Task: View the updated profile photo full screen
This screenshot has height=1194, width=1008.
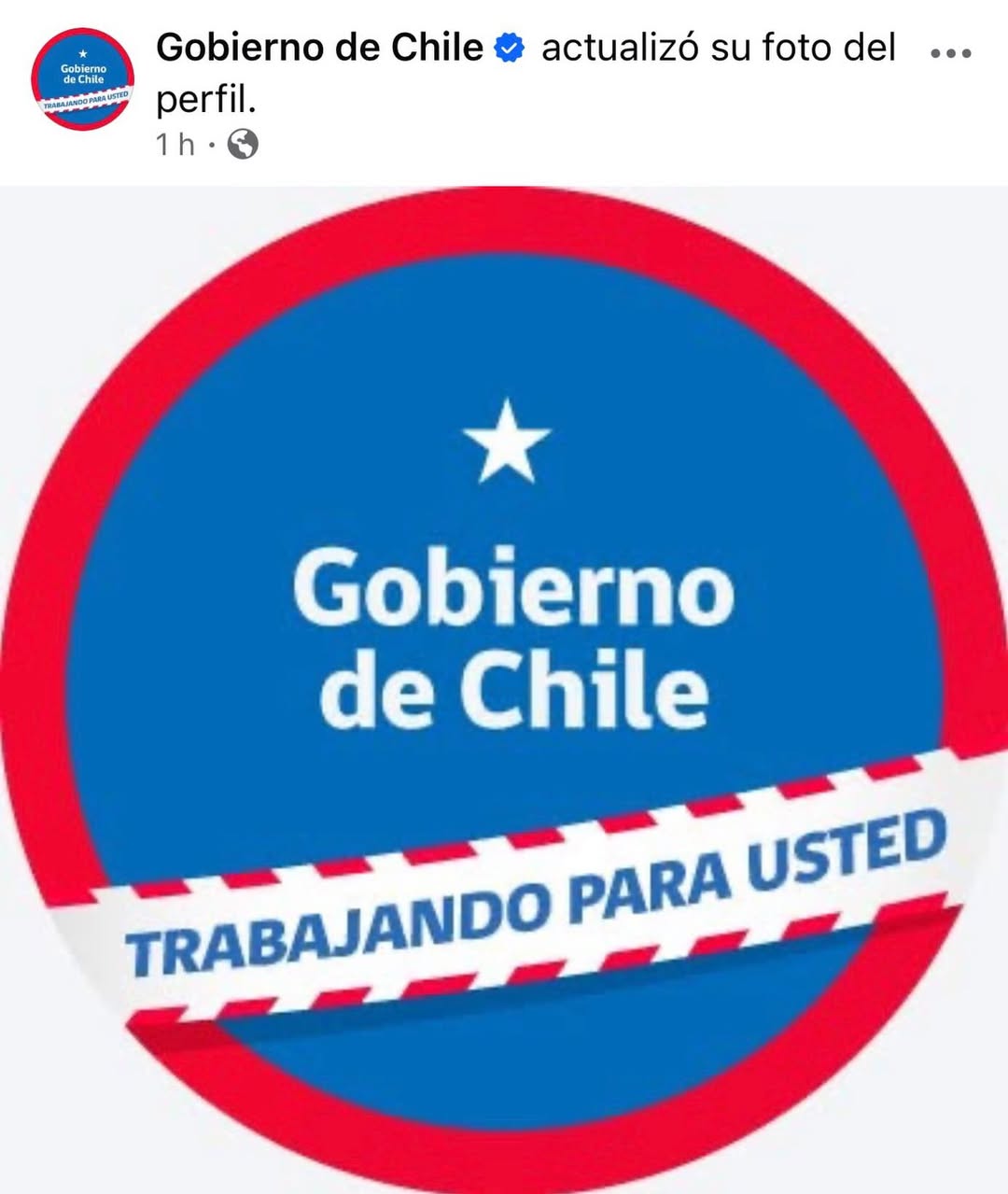Action: pos(504,691)
